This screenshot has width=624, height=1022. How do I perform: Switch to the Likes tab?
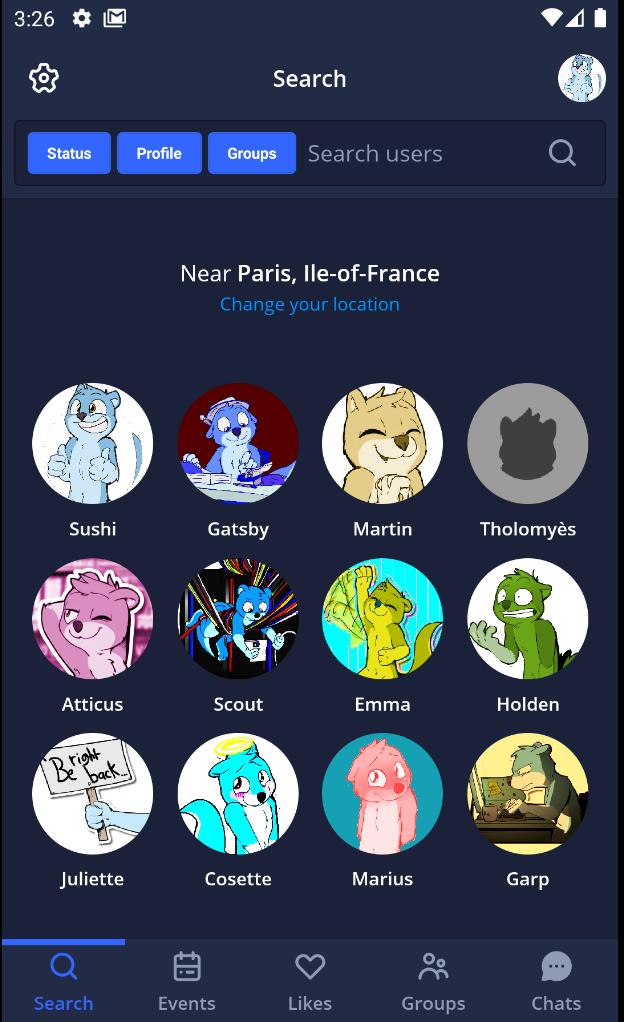(310, 981)
